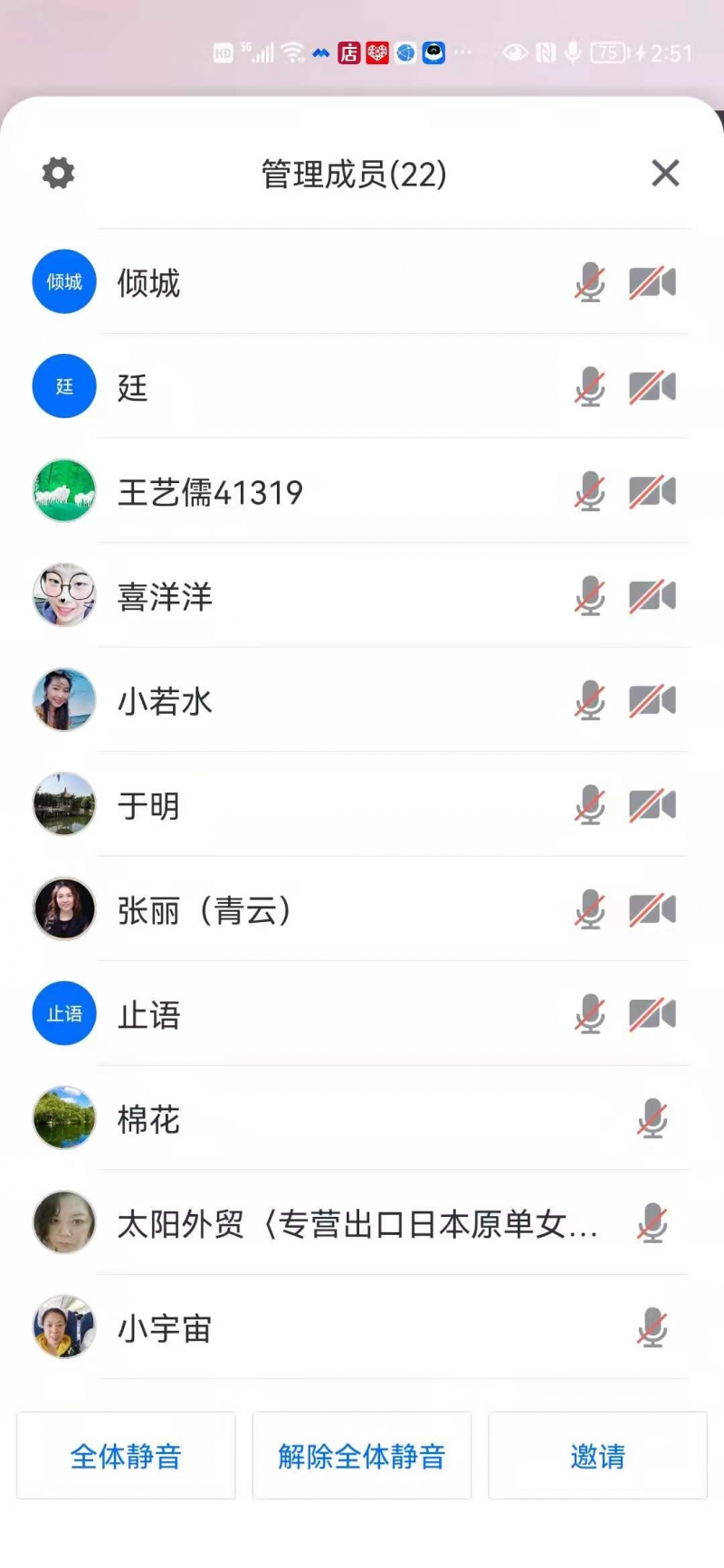724x1568 pixels.
Task: Tap 解除全体静音 to unmute everyone
Action: pos(362,1456)
